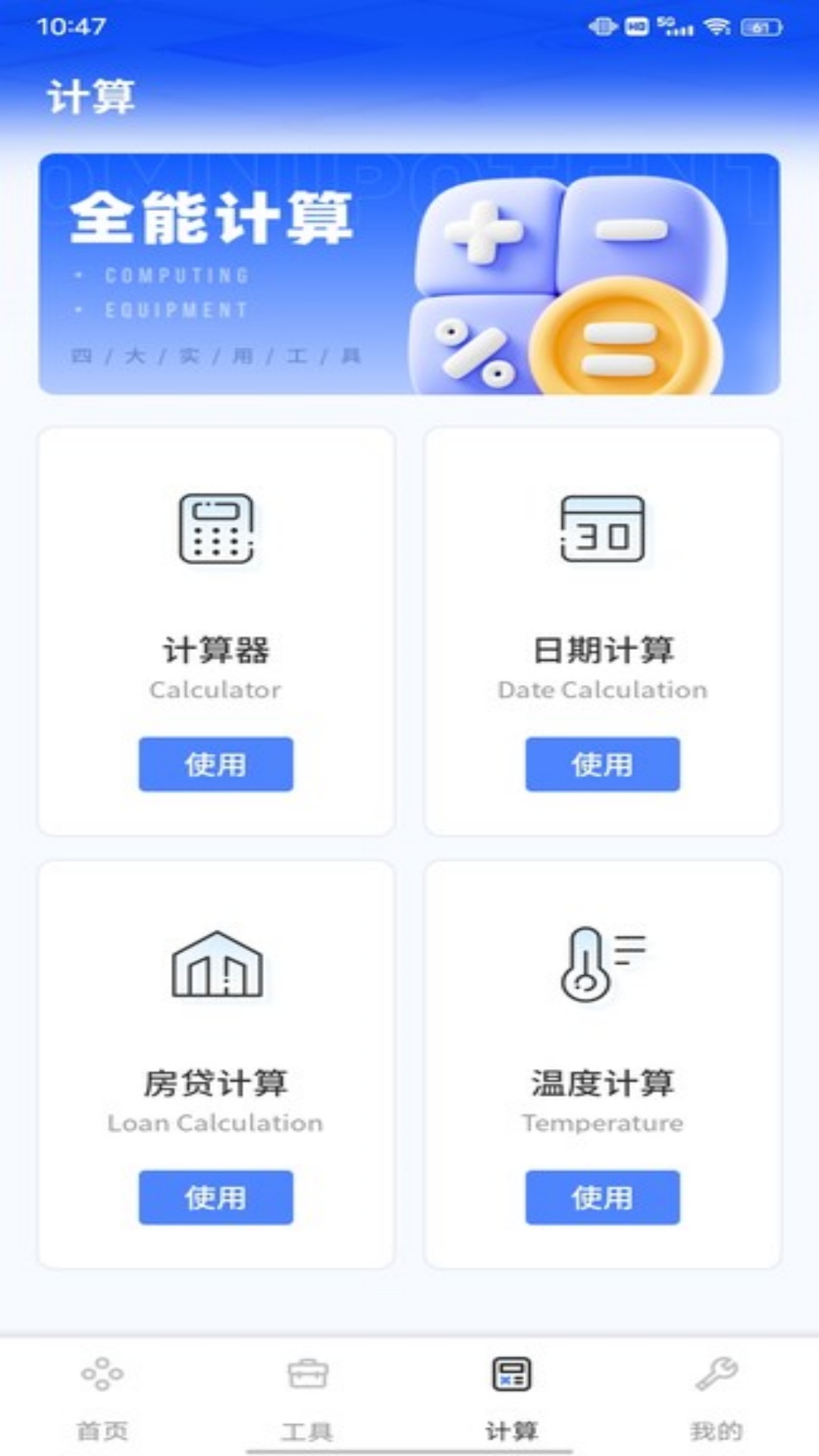Switch to the 首页 home tab

tap(102, 1397)
